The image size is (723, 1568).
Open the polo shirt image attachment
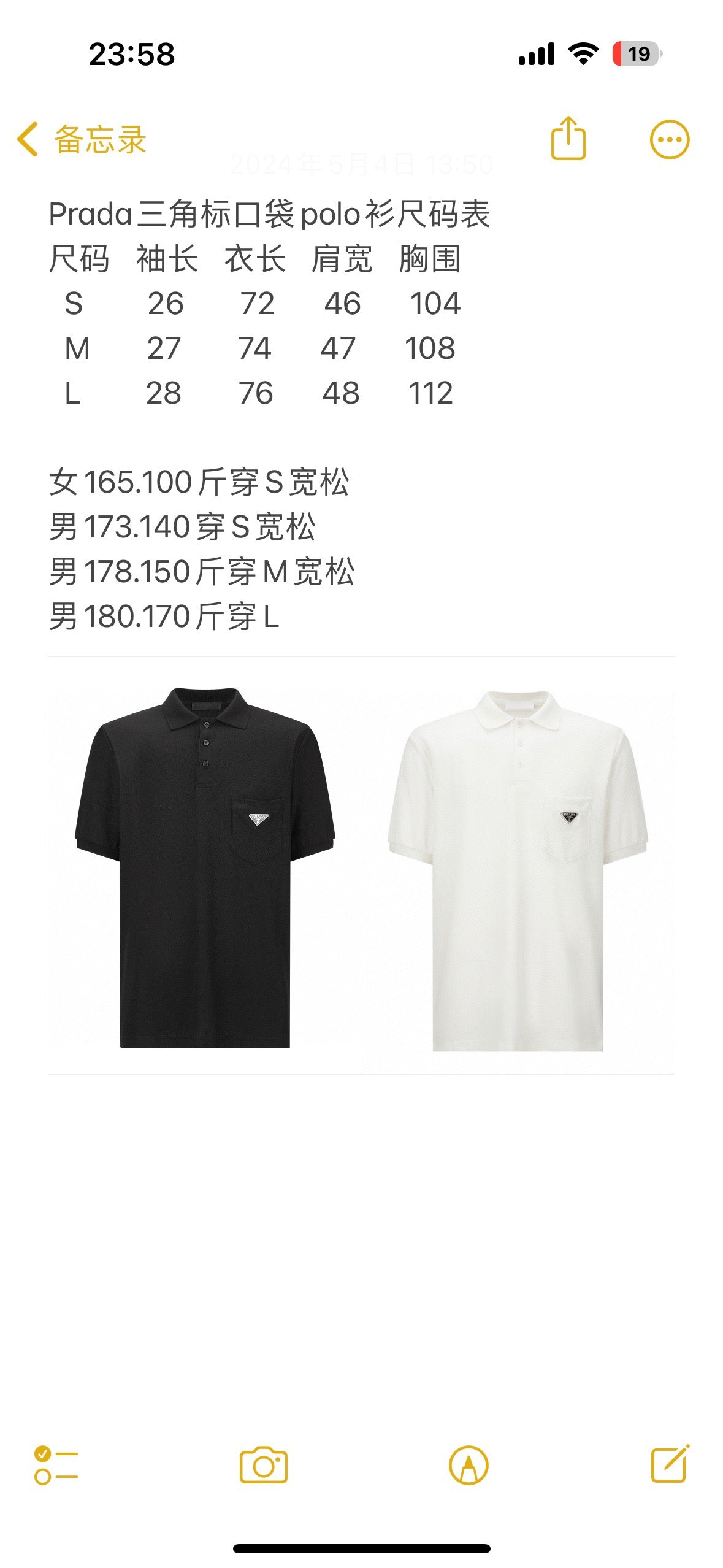tap(361, 865)
